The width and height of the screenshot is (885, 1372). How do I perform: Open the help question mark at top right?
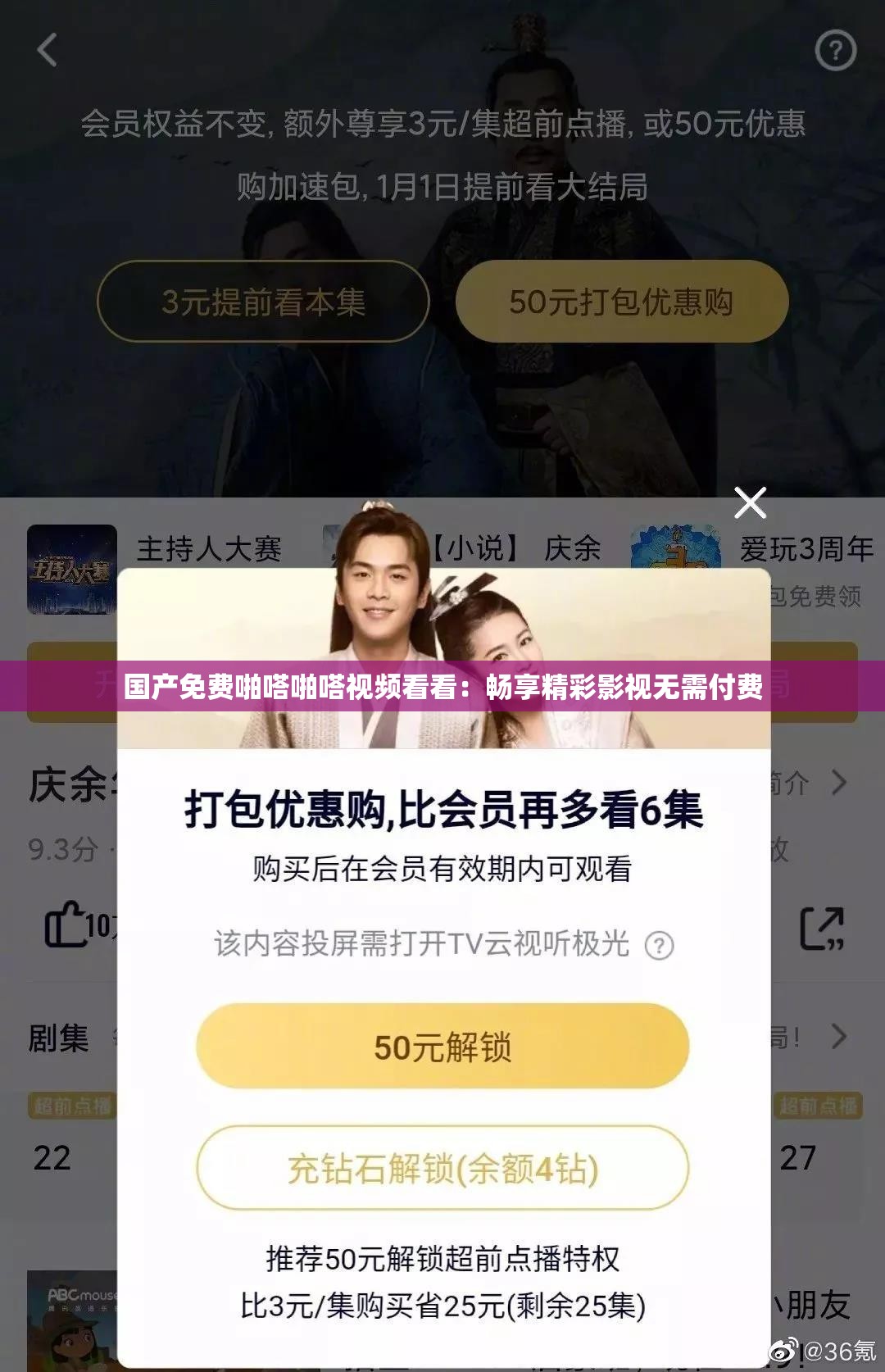click(834, 49)
